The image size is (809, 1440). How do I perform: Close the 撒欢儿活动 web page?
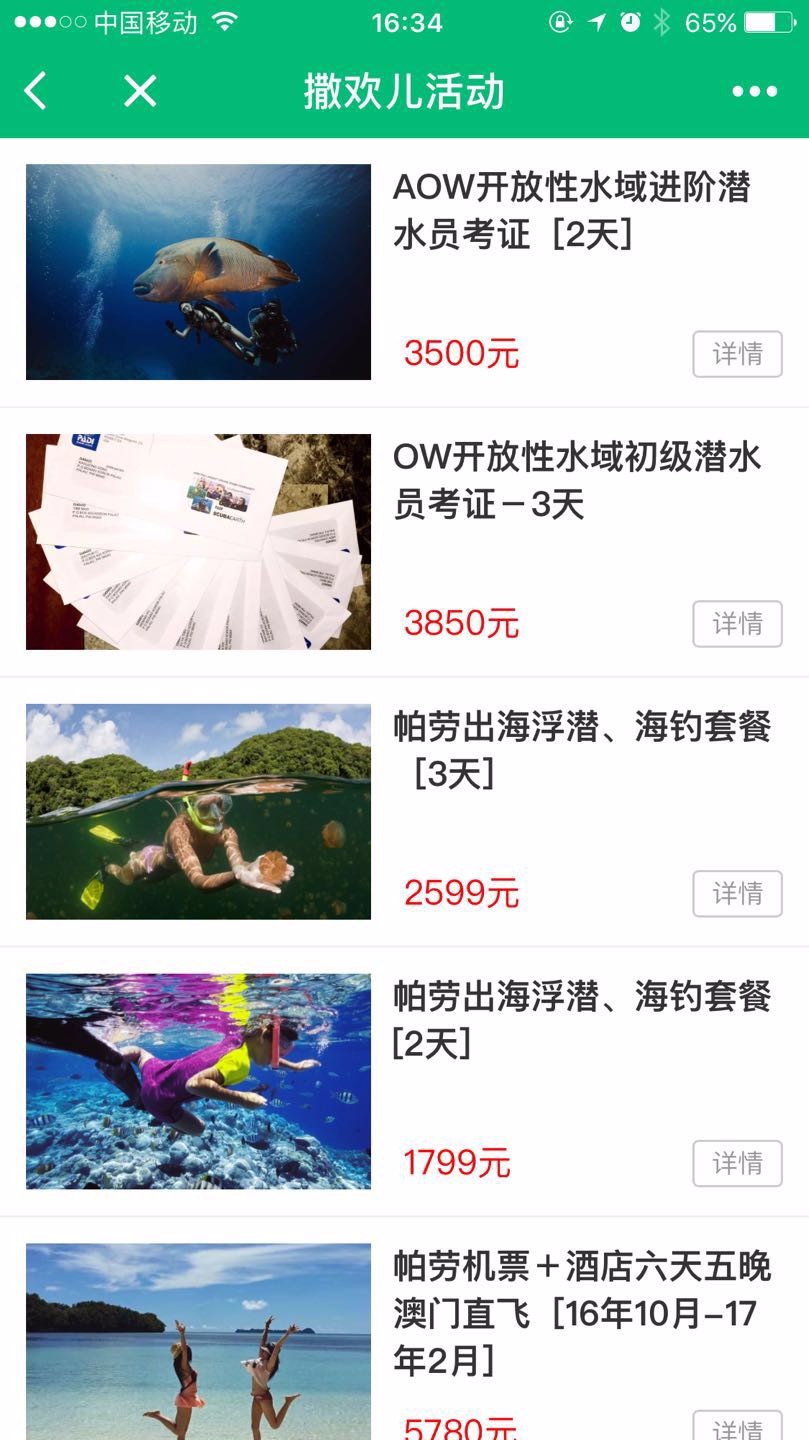[x=140, y=92]
